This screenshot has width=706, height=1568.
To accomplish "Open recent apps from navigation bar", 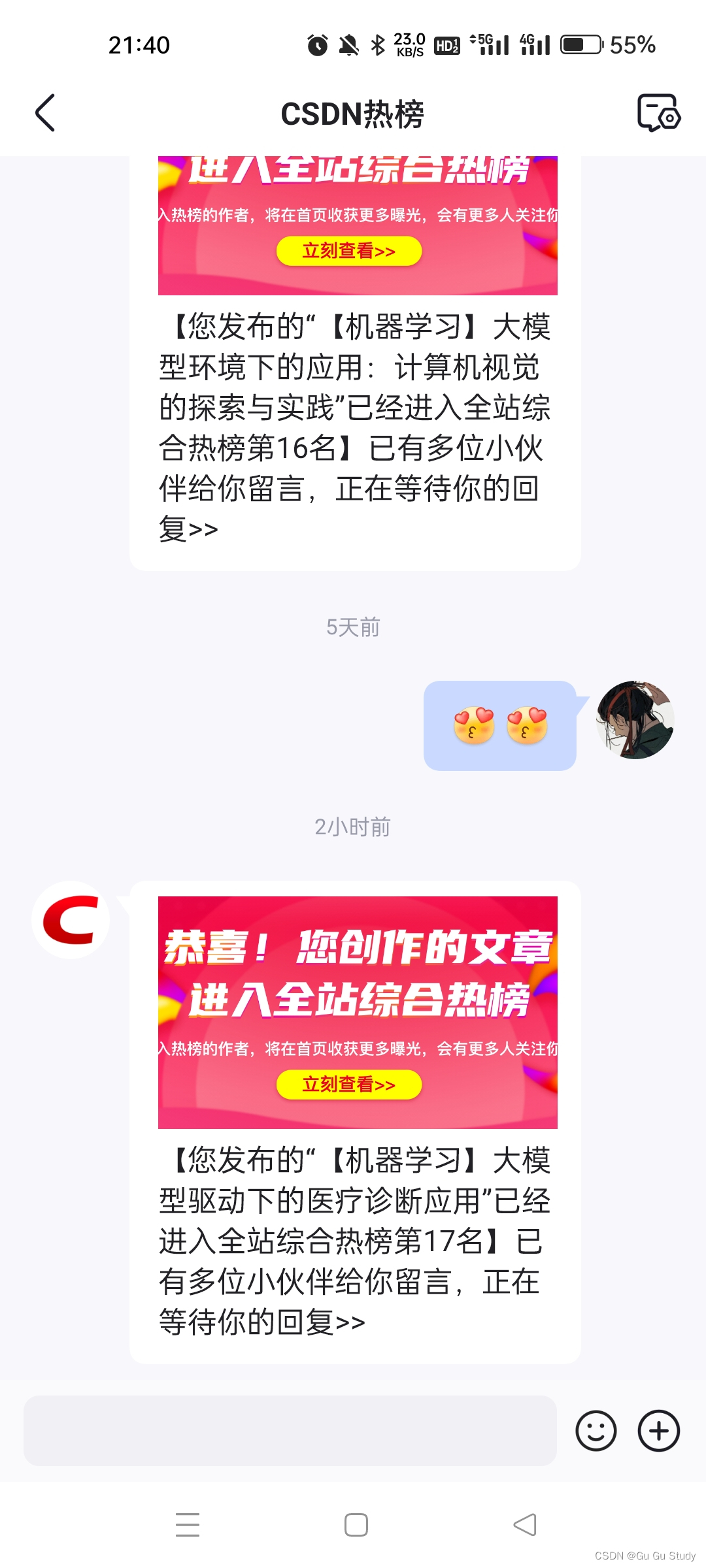I will (188, 1525).
